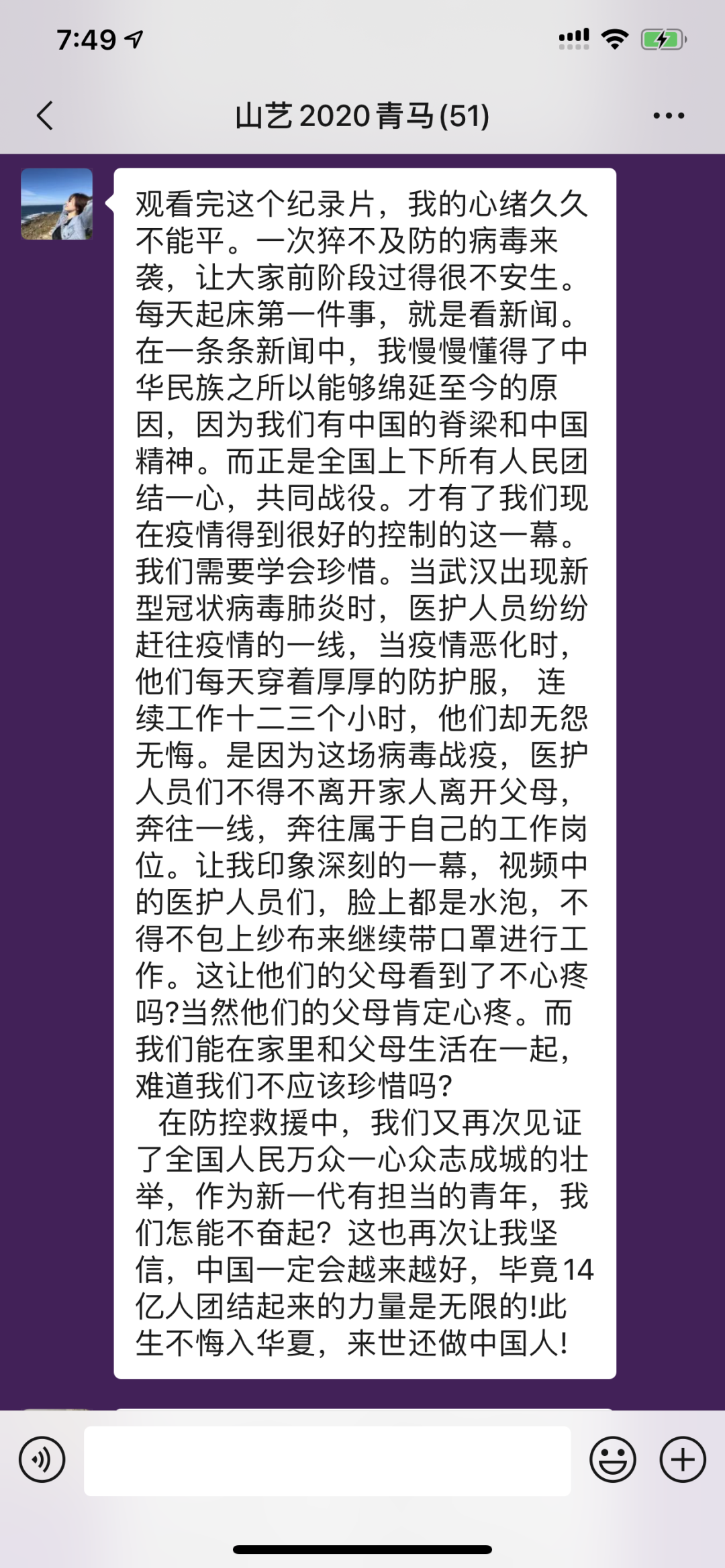Open the plus attachments menu

[683, 1459]
